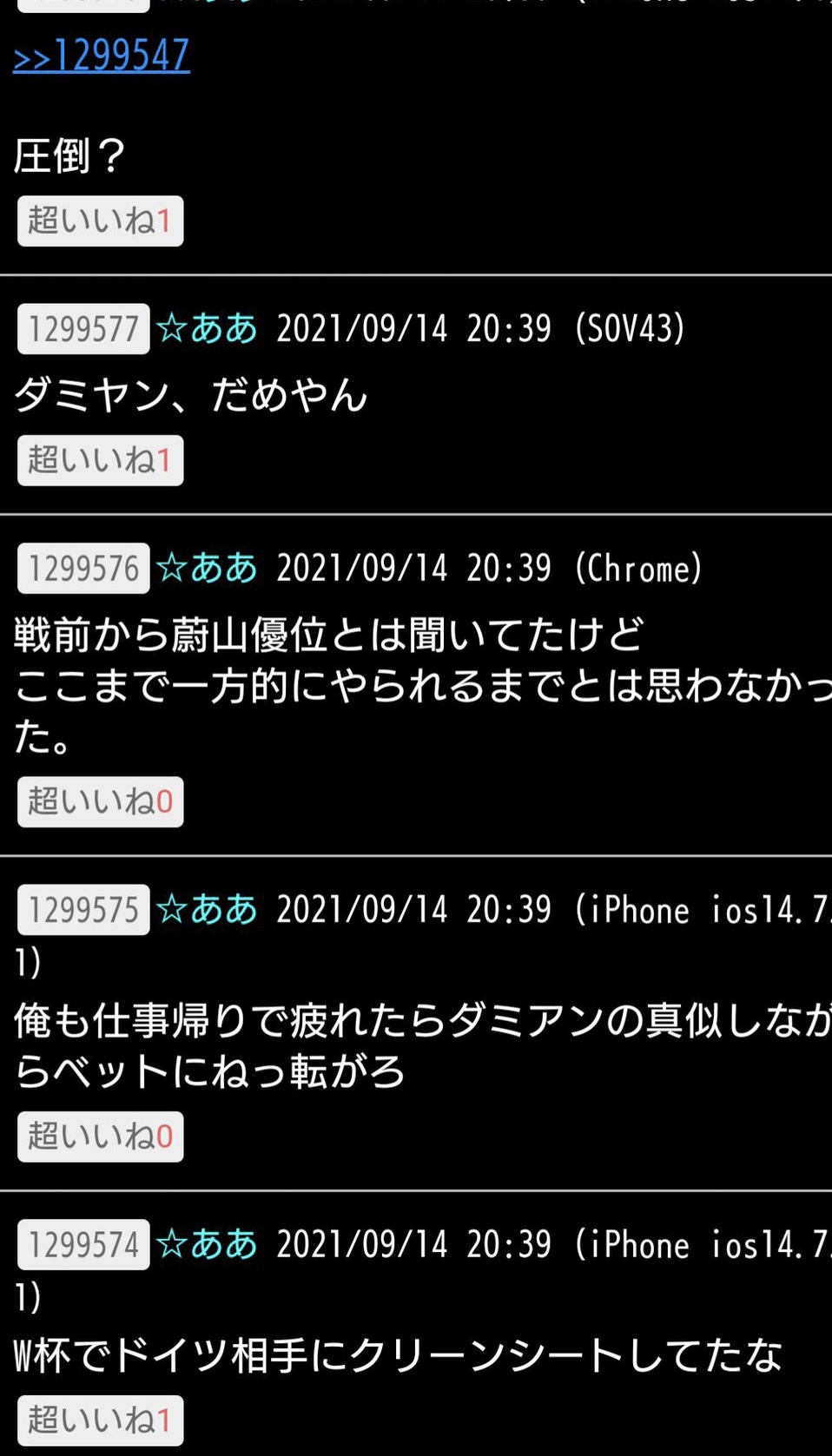Image resolution: width=832 pixels, height=1456 pixels.
Task: Tap post number 1299574 badge
Action: [83, 1244]
